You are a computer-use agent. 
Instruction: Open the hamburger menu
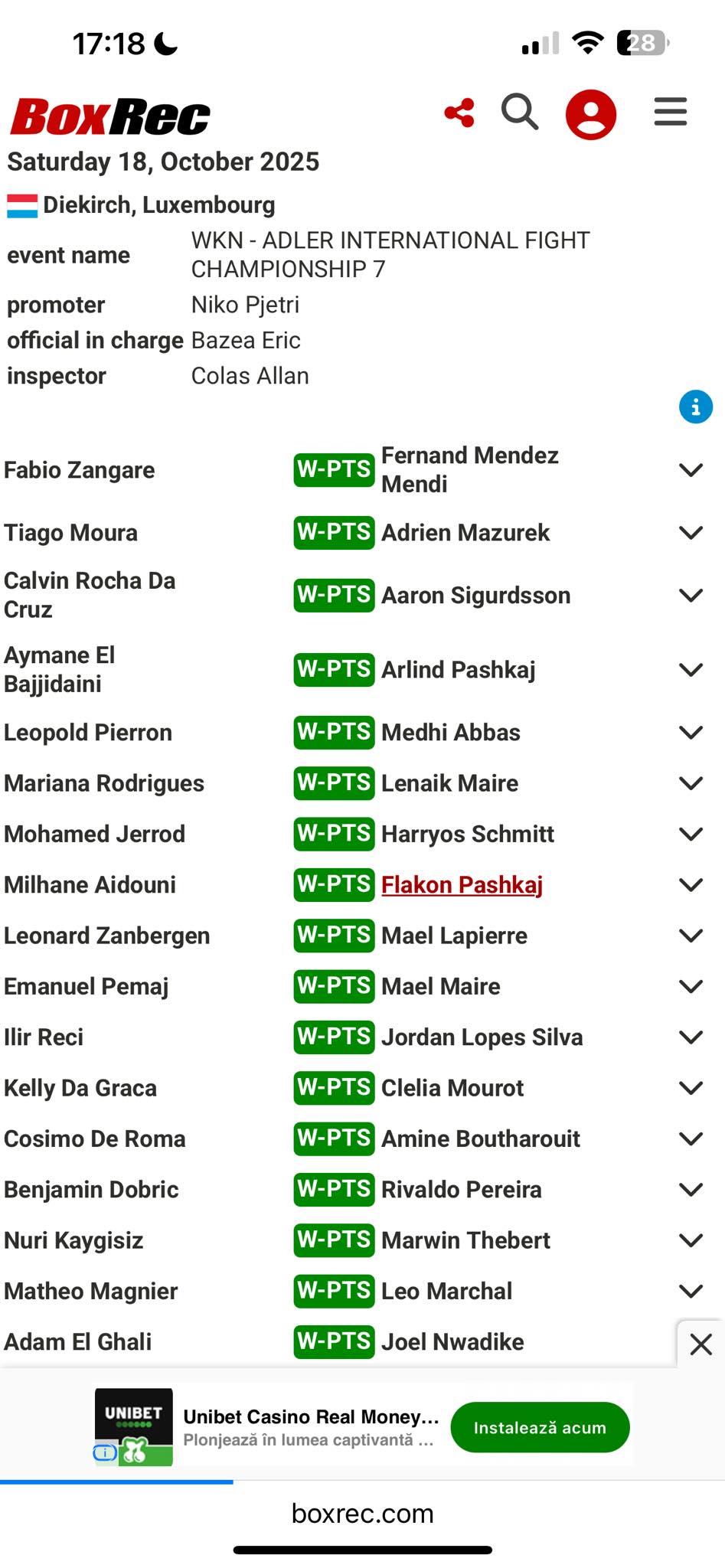click(x=670, y=112)
